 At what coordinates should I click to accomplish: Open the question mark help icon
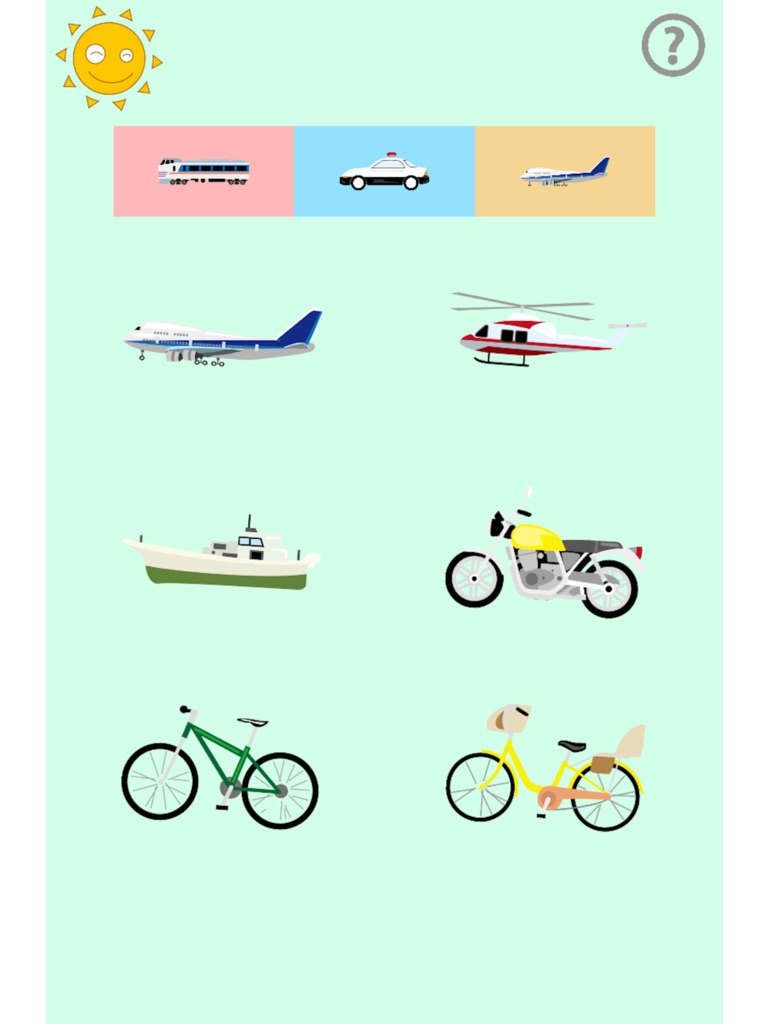coord(673,46)
